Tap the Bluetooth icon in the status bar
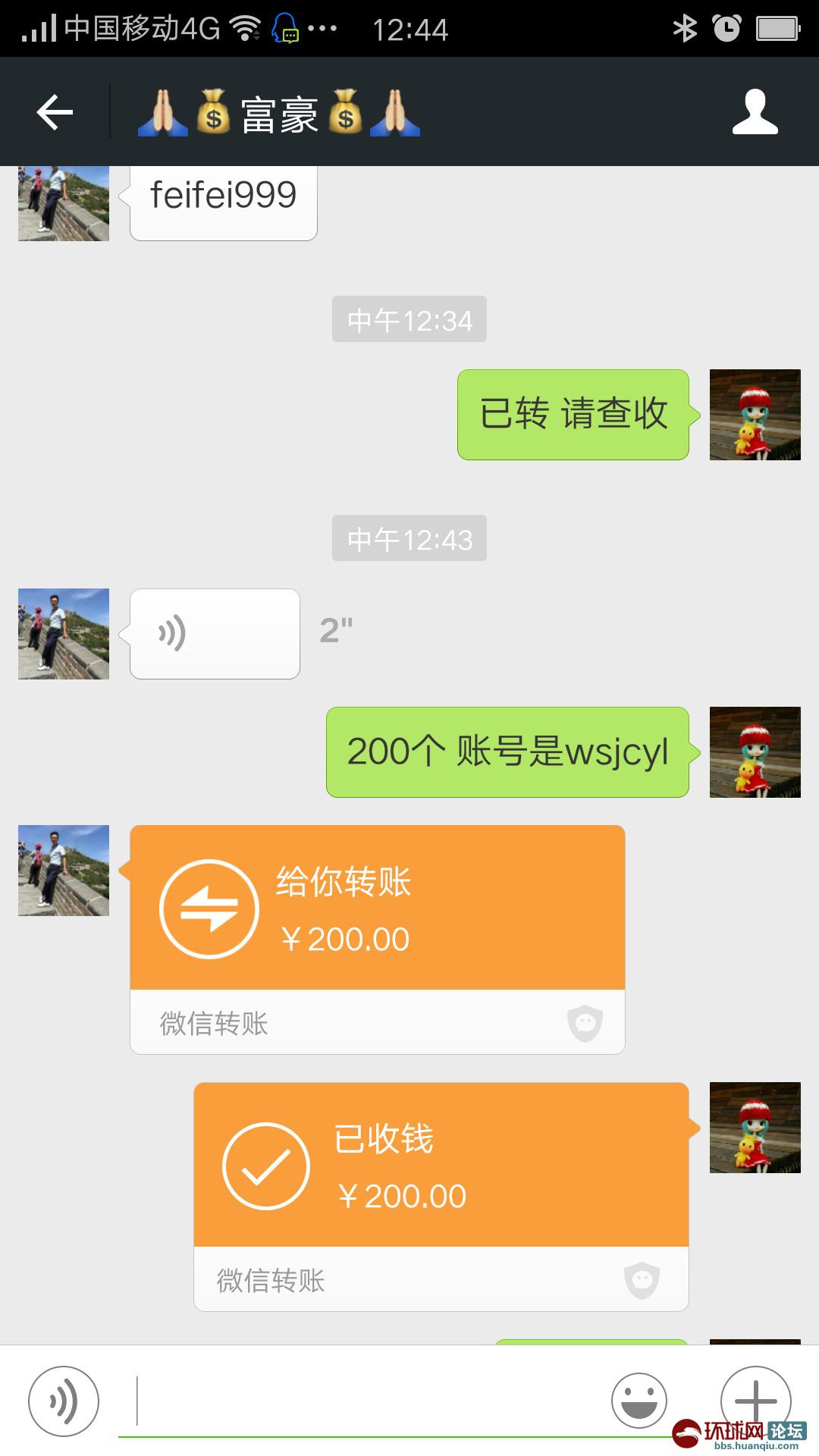This screenshot has height=1456, width=819. (x=686, y=27)
